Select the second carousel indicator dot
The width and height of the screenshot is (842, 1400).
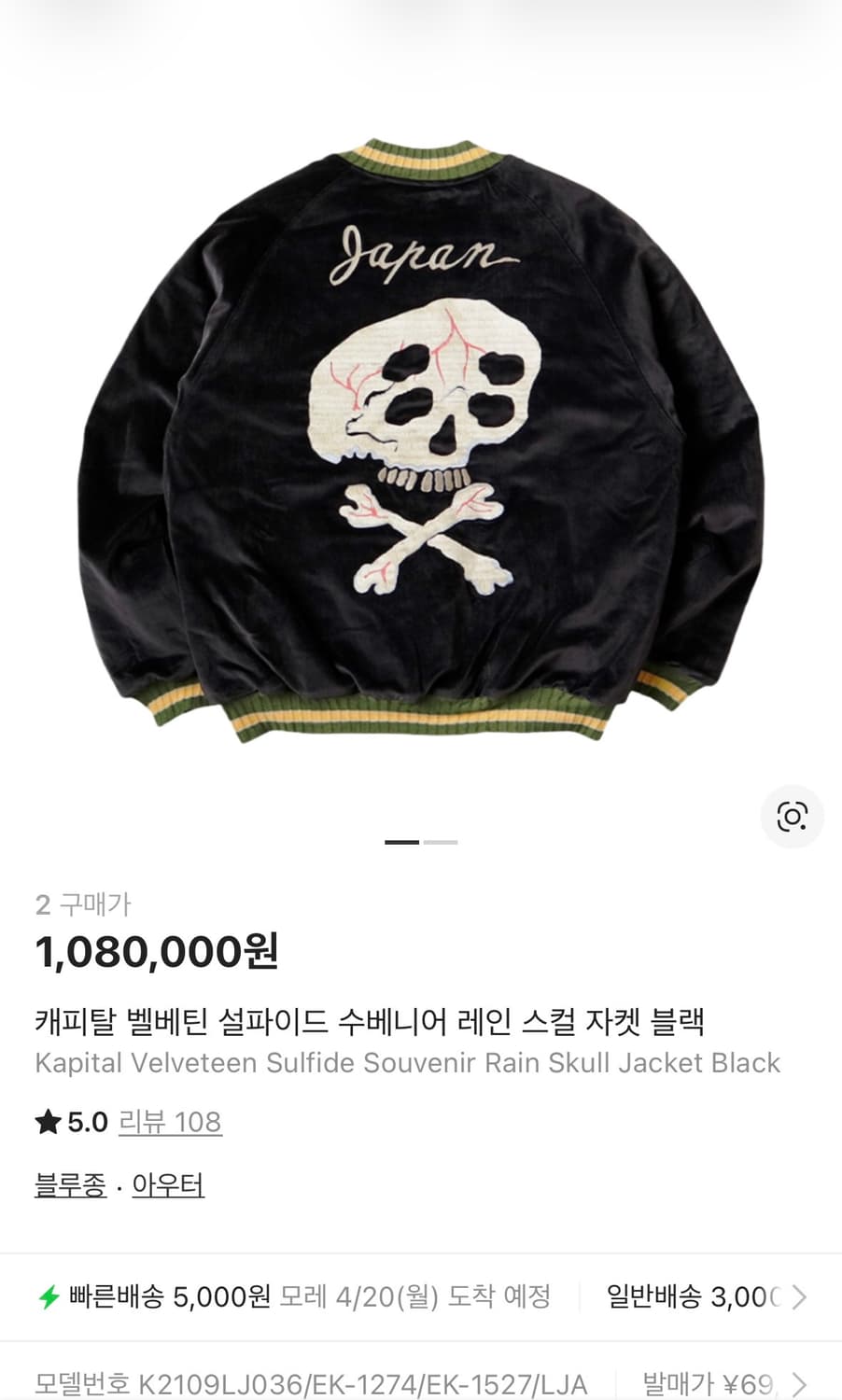439,842
